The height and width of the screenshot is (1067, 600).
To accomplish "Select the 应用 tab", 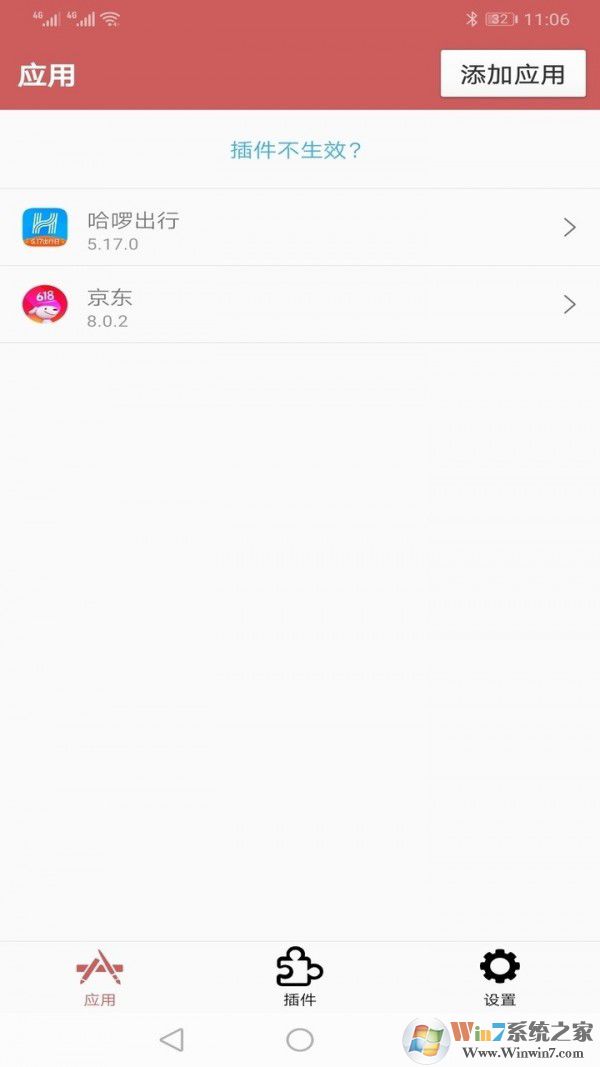I will [100, 977].
